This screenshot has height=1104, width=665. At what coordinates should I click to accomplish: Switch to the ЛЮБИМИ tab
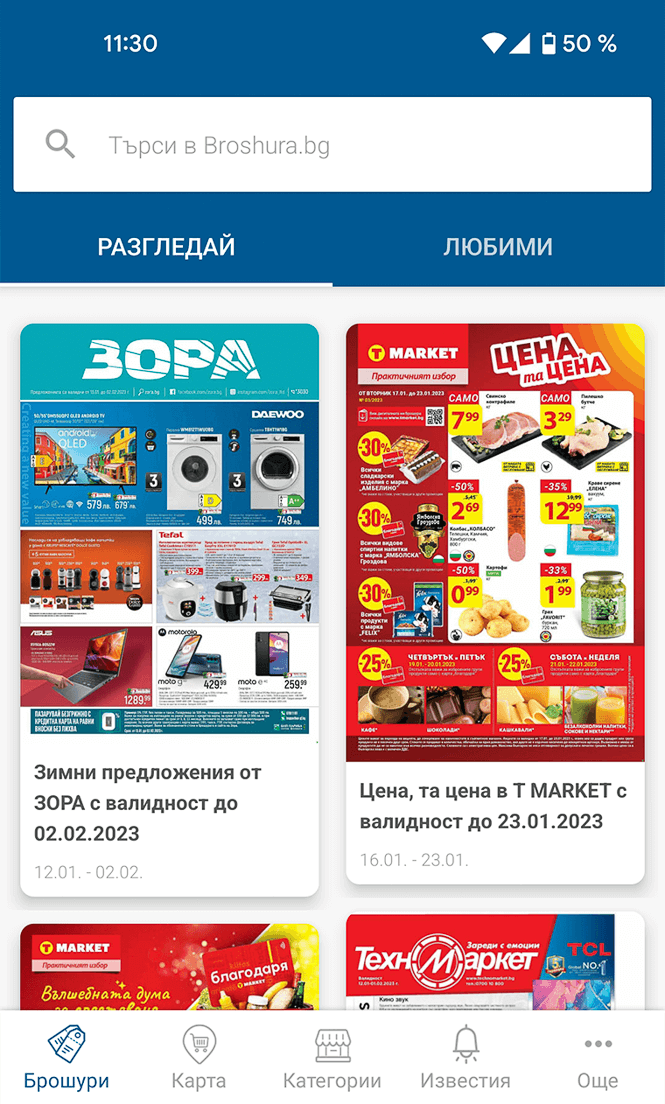(498, 247)
